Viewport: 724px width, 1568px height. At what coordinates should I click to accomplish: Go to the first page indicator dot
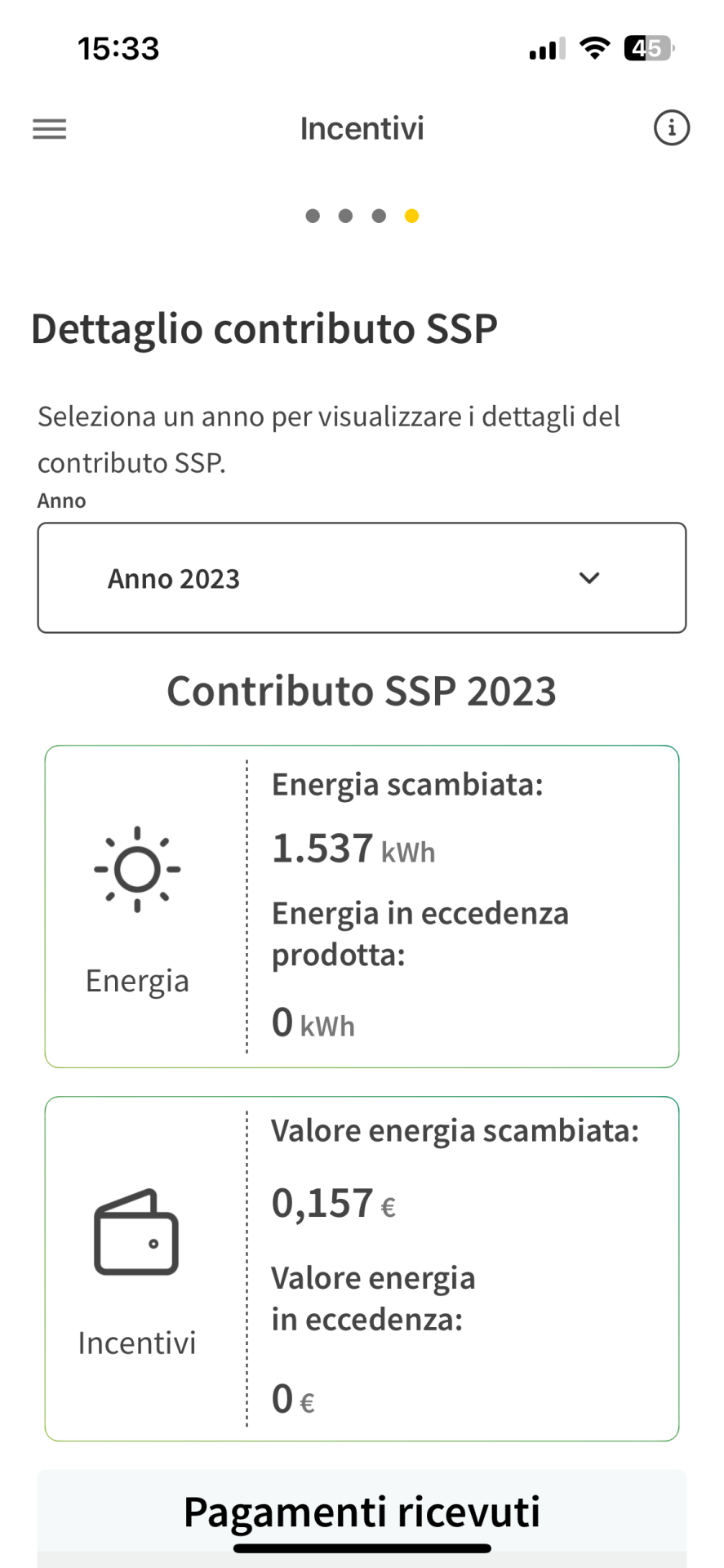point(313,216)
